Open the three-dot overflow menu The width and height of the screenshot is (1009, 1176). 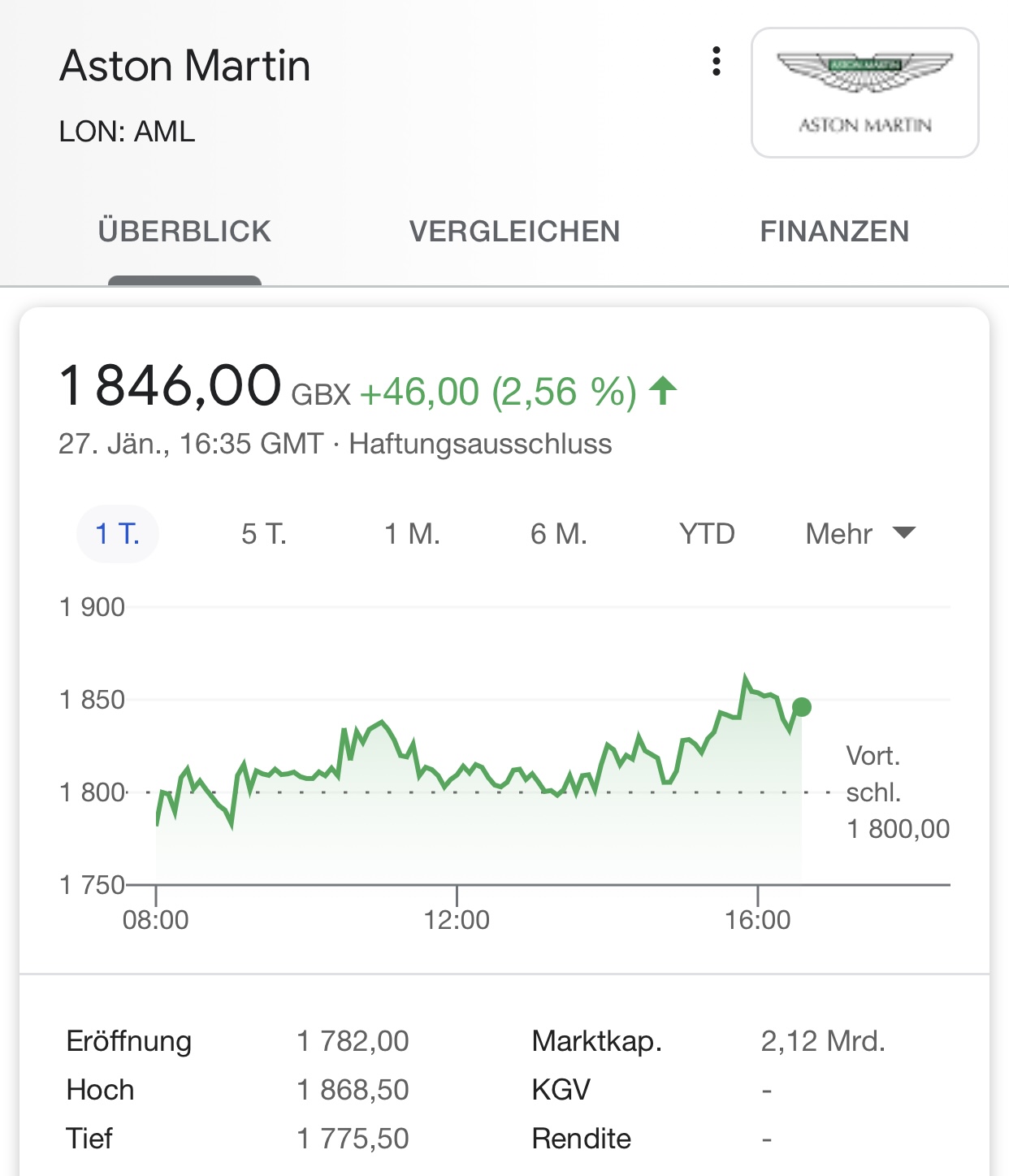coord(716,62)
